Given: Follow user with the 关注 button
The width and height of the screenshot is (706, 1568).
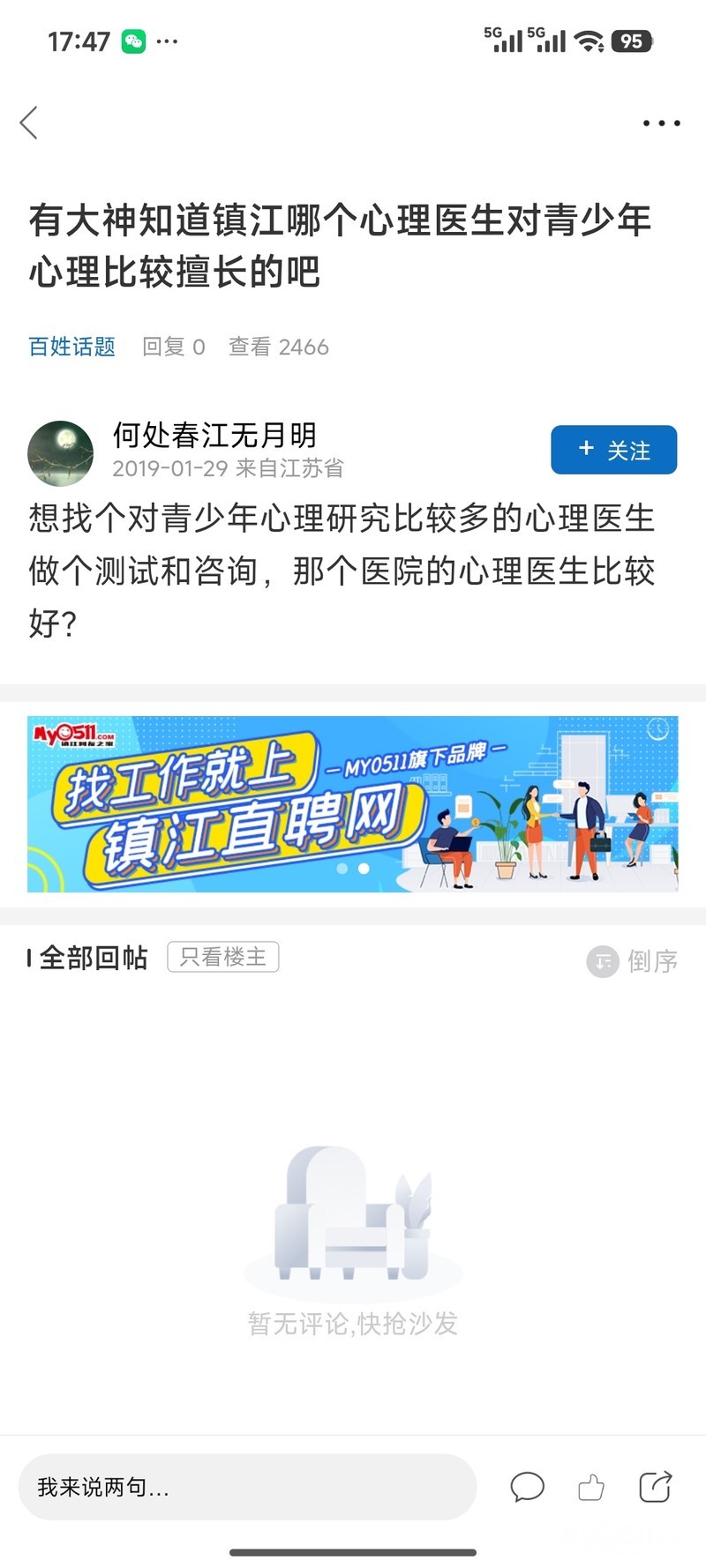Looking at the screenshot, I should point(614,450).
